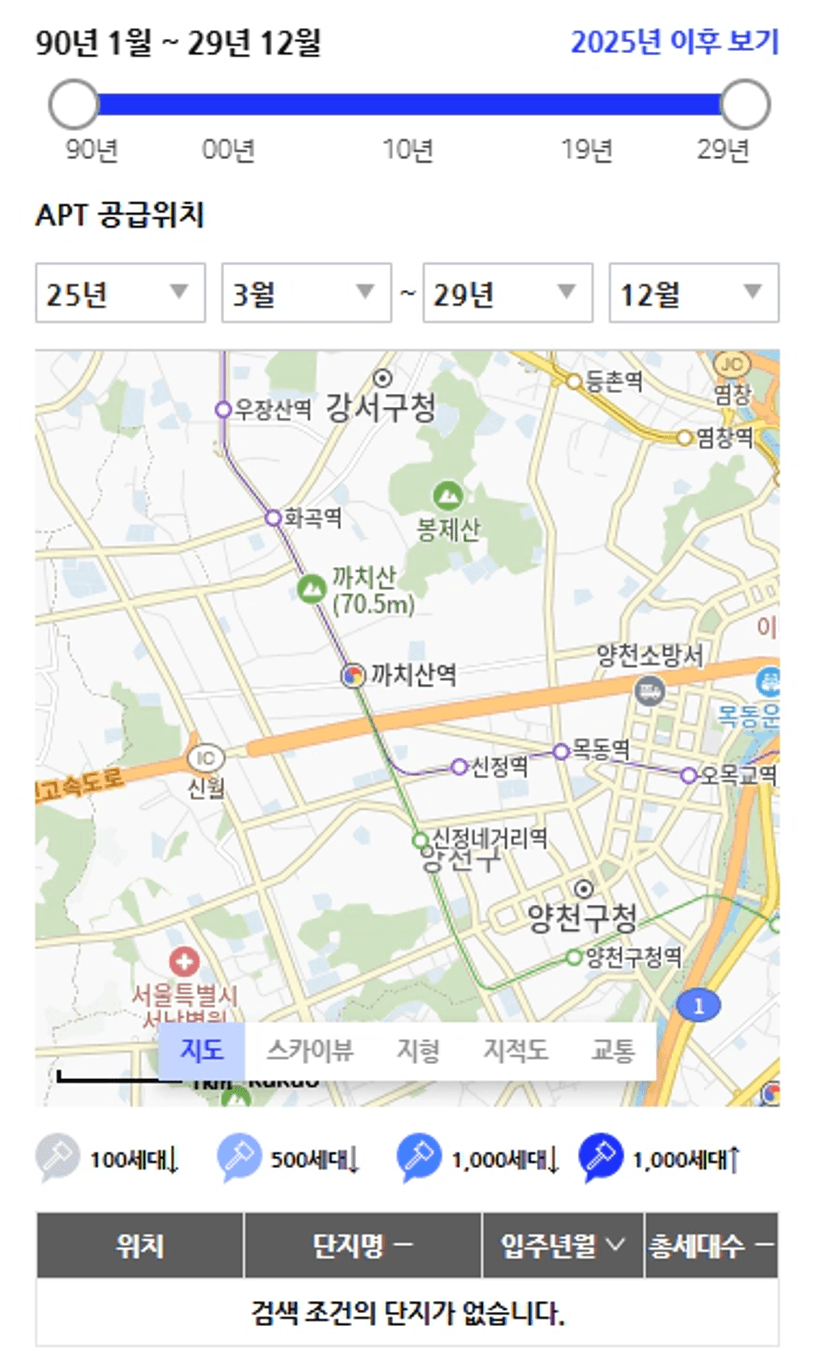The width and height of the screenshot is (827, 1351).
Task: Select the 지도 map view tab
Action: click(201, 1051)
